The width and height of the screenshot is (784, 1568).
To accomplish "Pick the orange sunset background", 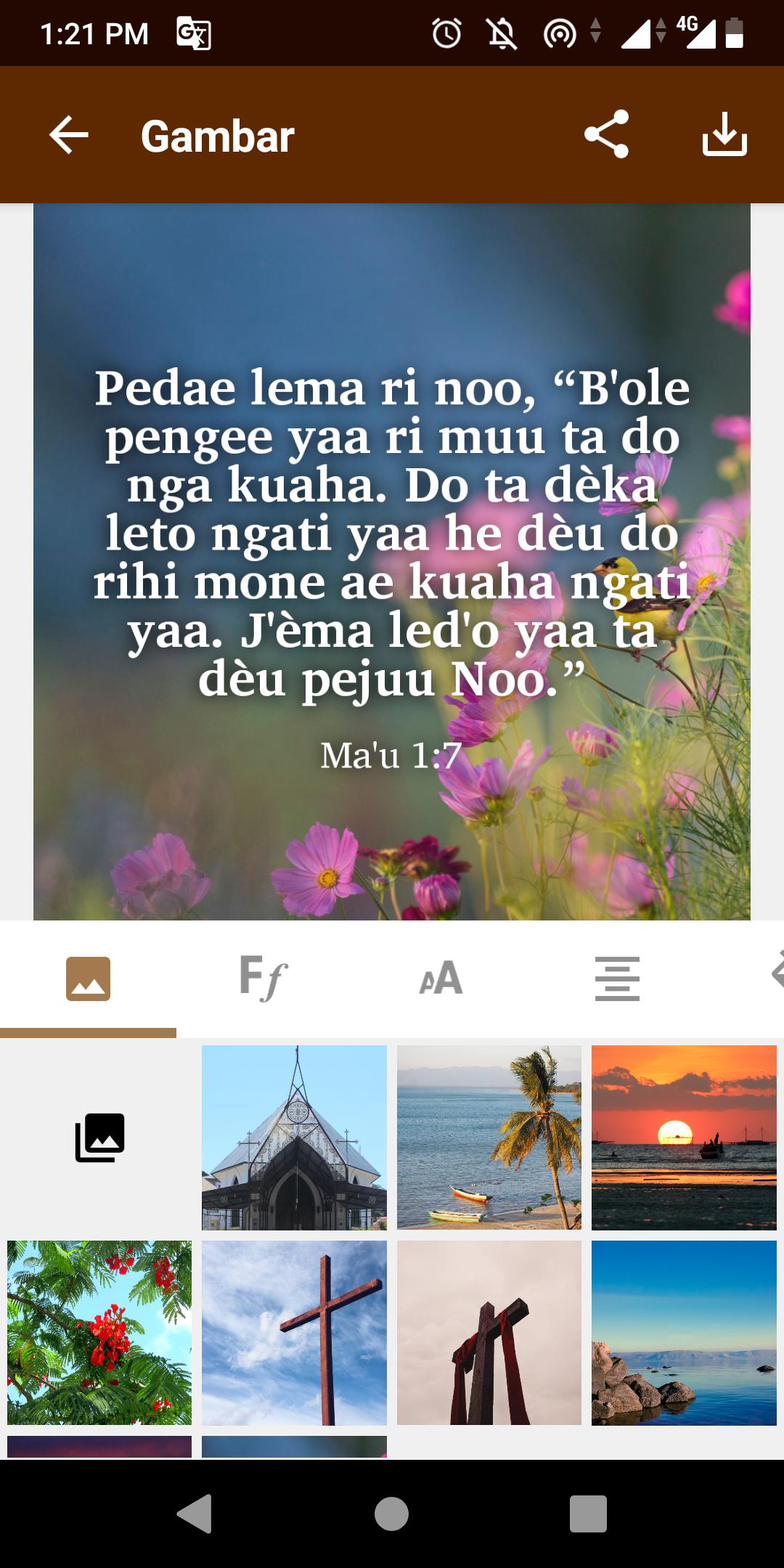I will point(684,1138).
